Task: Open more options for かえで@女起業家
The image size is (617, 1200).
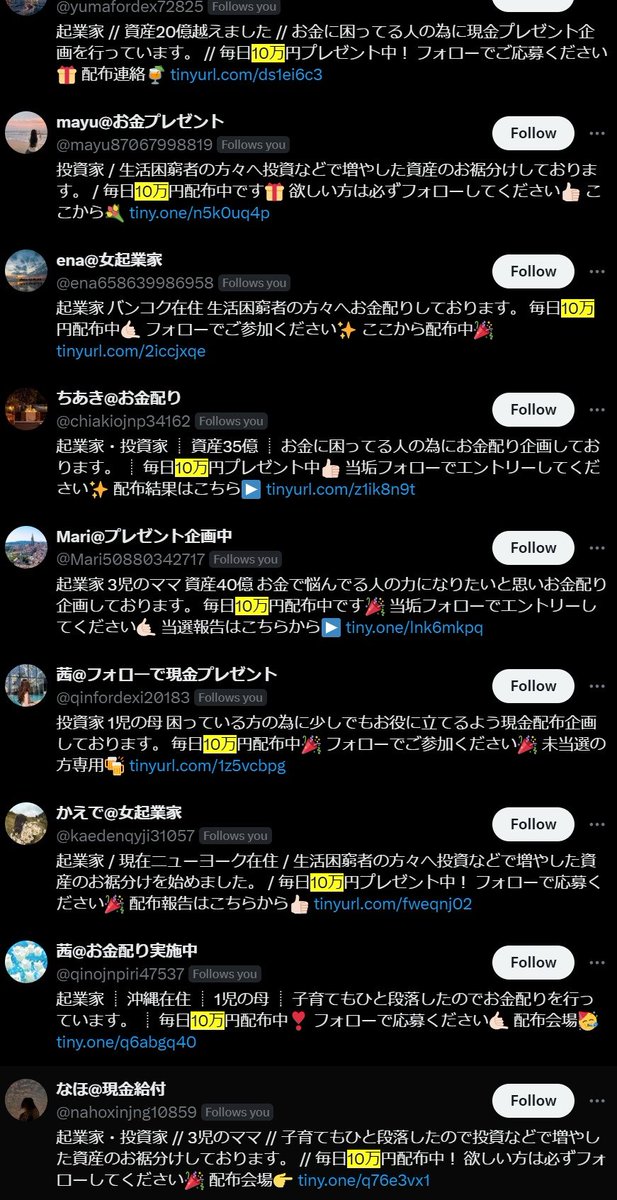Action: pyautogui.click(x=597, y=824)
